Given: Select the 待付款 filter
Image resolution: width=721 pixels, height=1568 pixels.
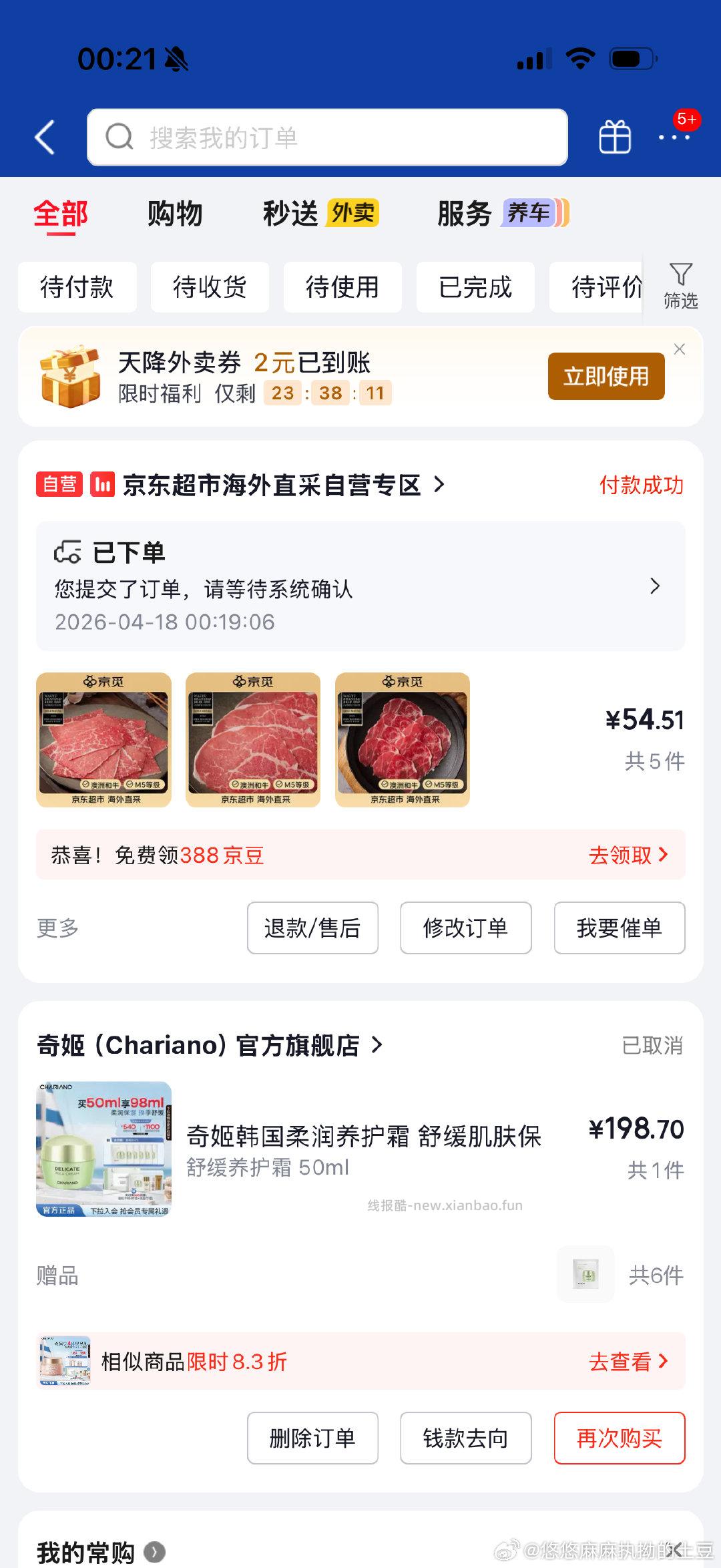Looking at the screenshot, I should click(77, 286).
